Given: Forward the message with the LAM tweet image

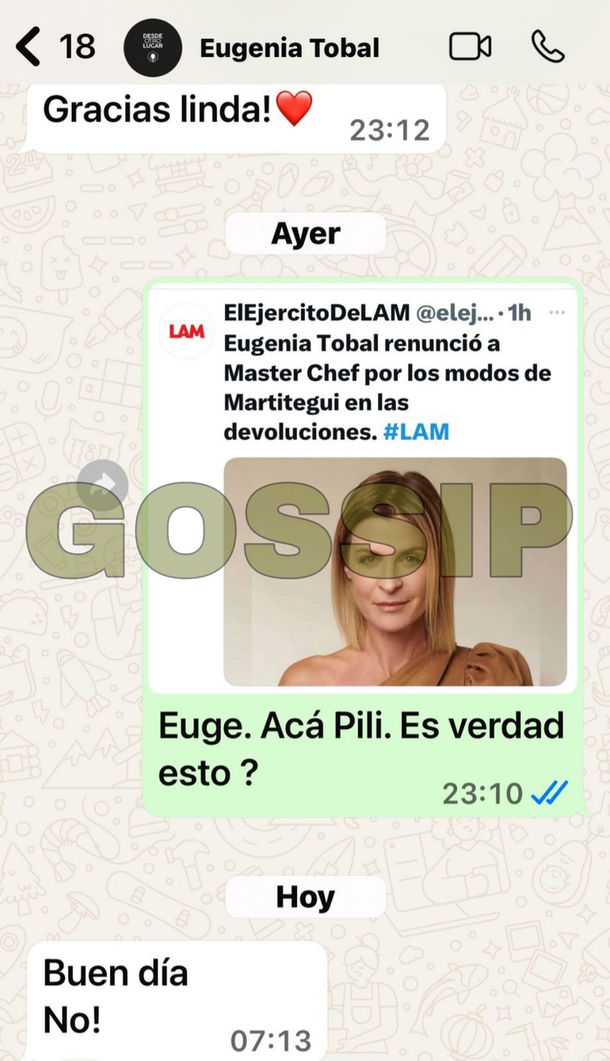Looking at the screenshot, I should [x=103, y=484].
